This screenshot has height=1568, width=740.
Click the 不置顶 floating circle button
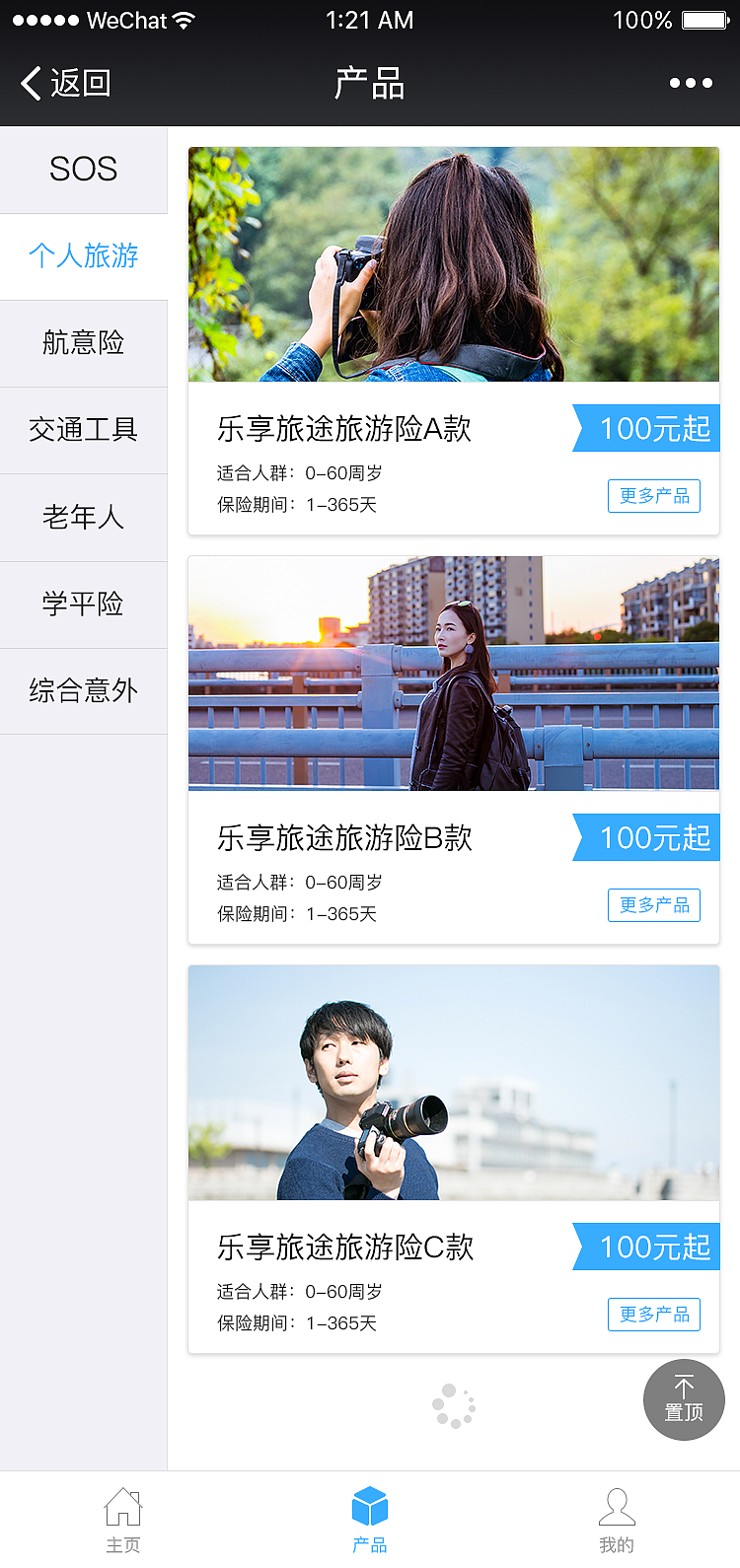684,1399
